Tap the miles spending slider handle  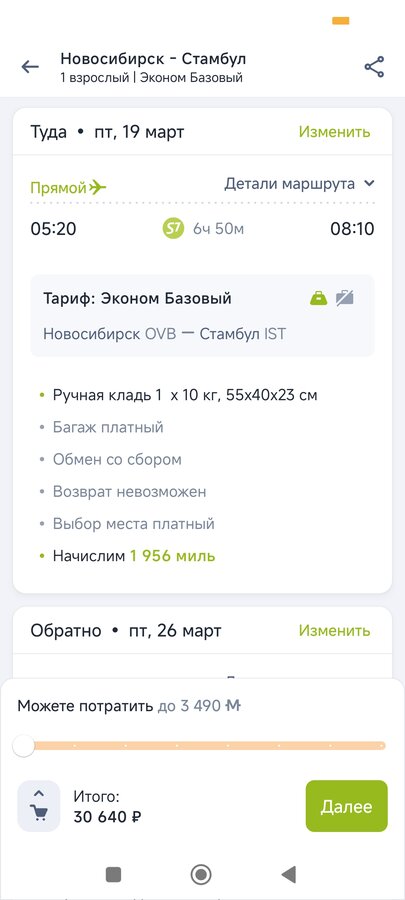coord(24,746)
